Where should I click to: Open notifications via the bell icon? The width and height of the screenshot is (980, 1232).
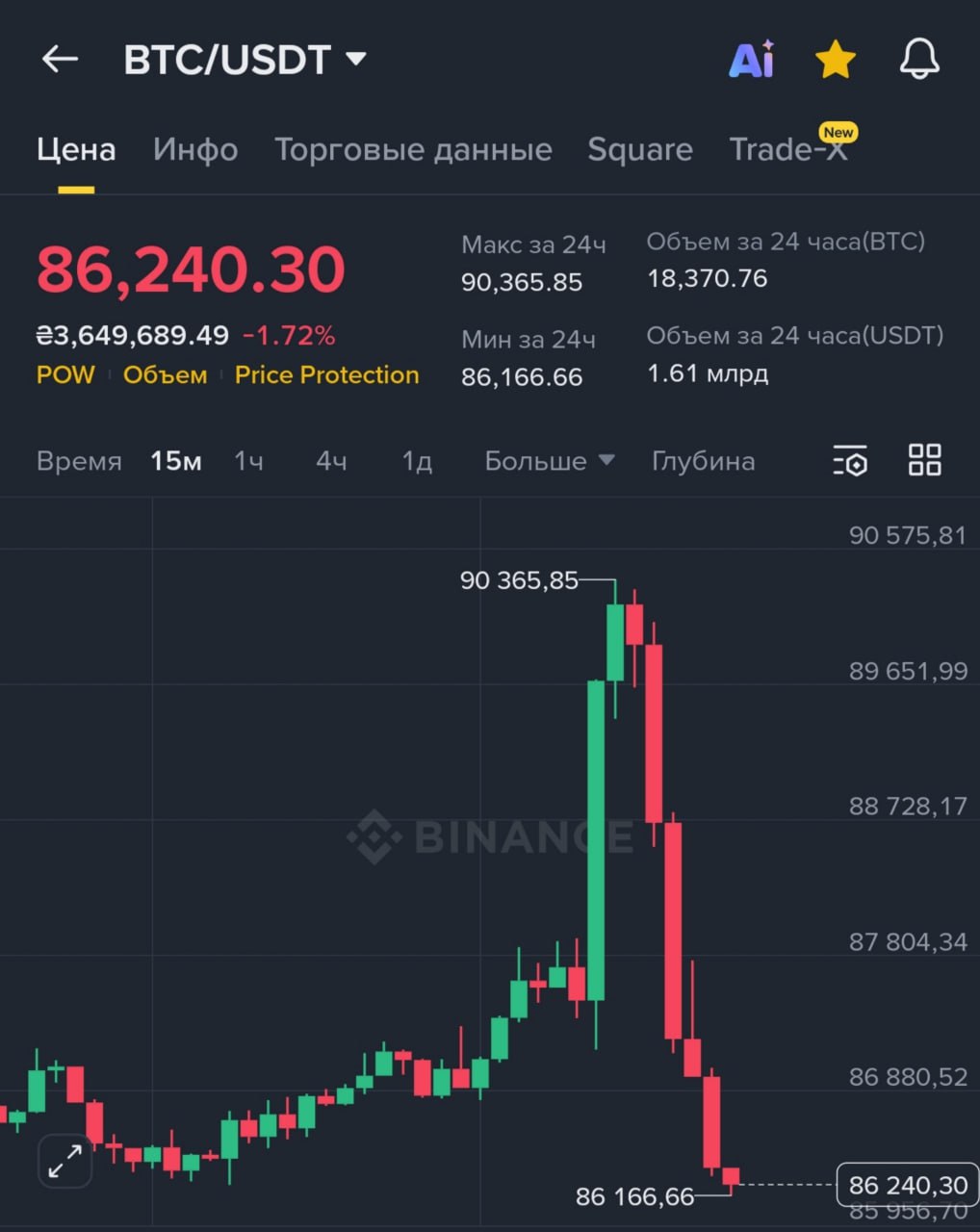[918, 59]
